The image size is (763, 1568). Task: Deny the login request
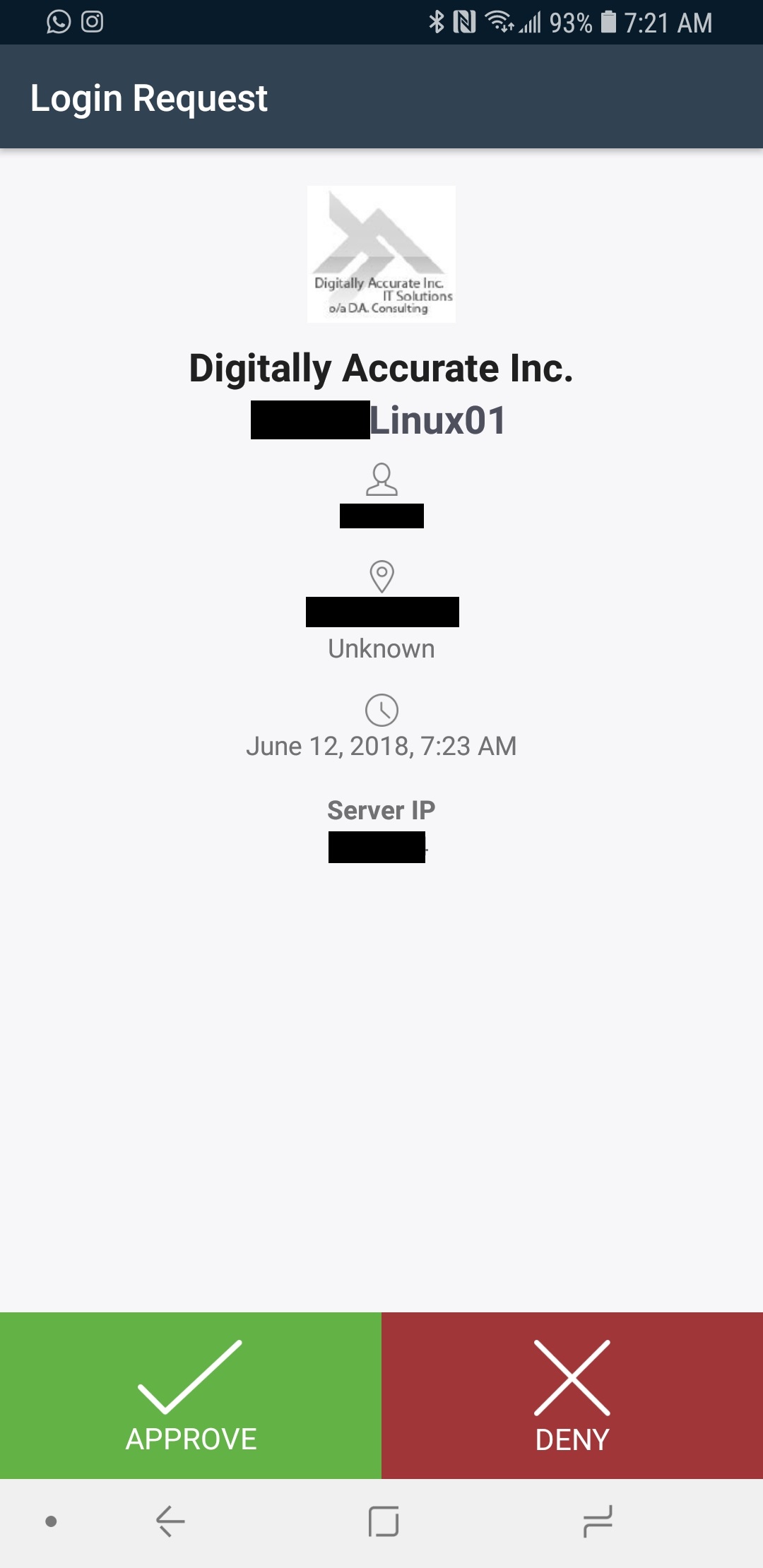[x=572, y=1395]
